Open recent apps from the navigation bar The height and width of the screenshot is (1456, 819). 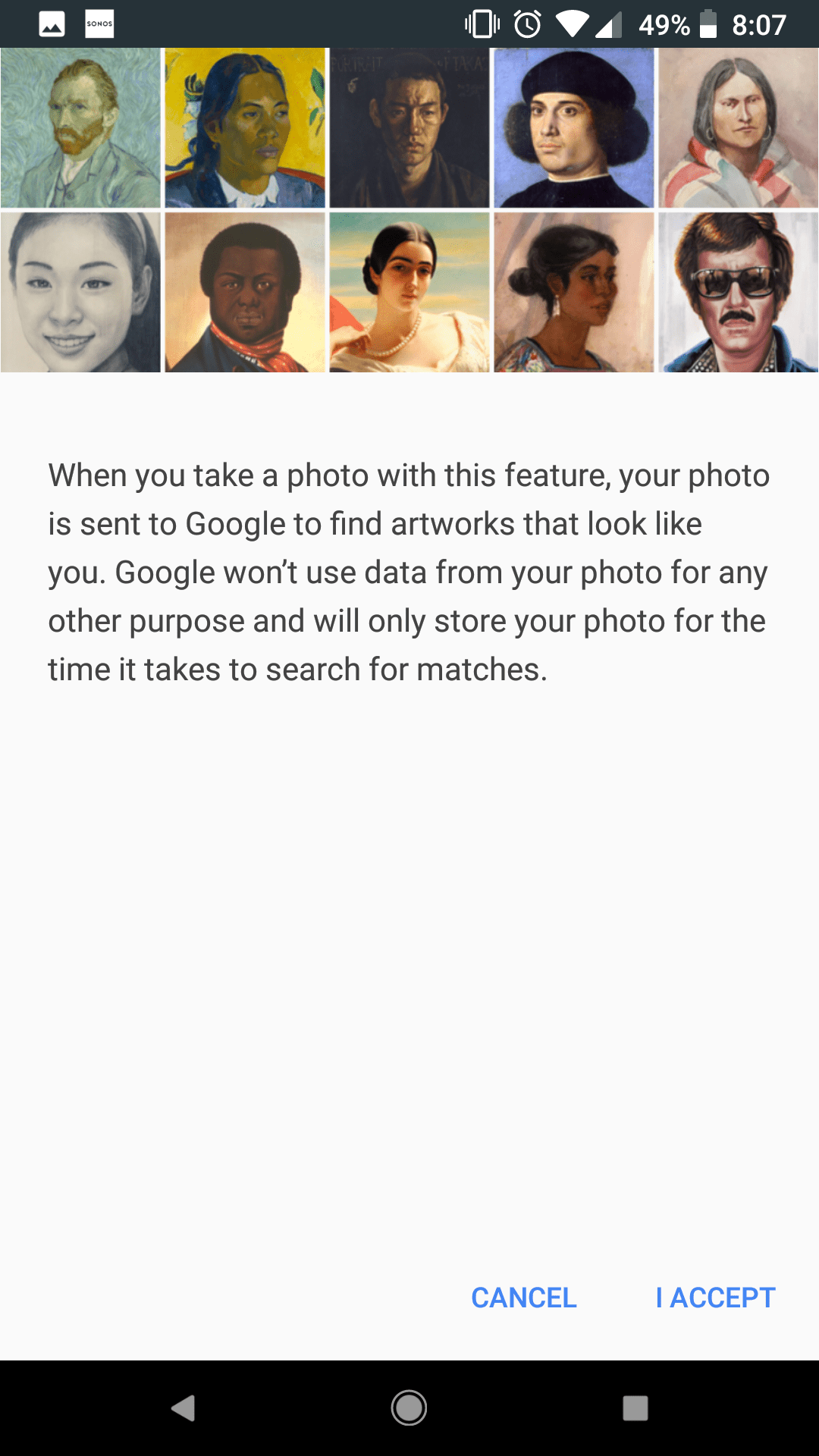[x=635, y=1408]
